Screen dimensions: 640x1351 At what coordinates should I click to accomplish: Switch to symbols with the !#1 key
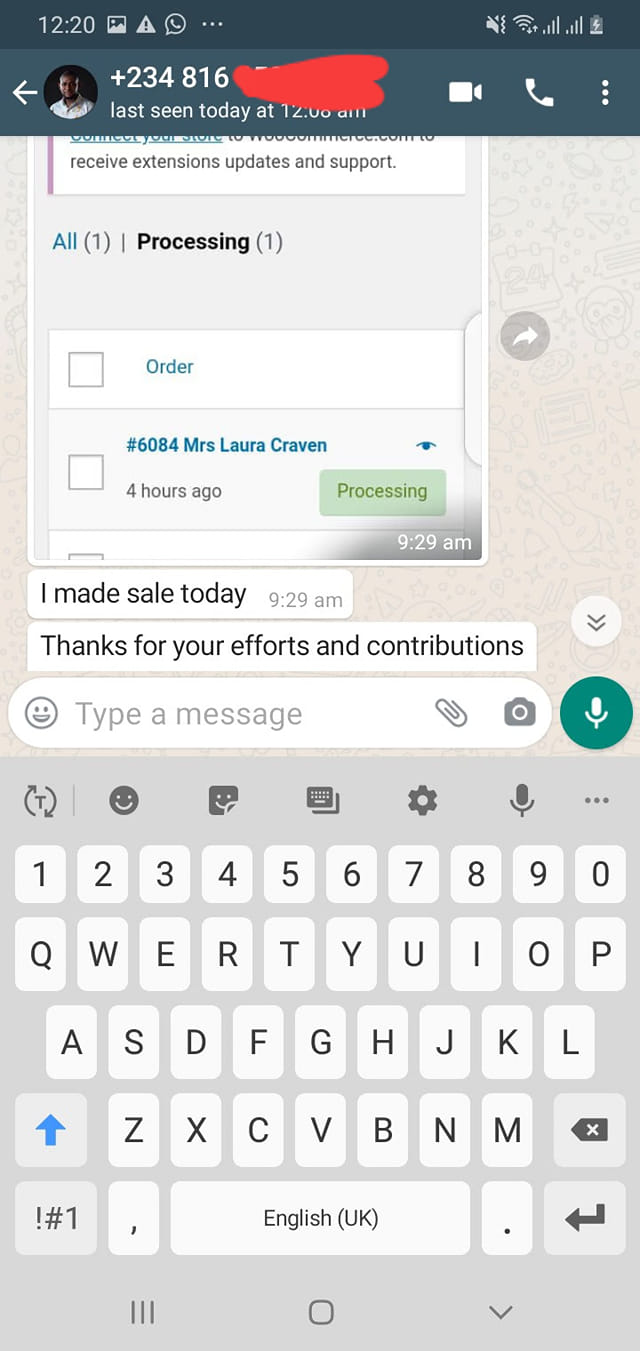tap(56, 1217)
